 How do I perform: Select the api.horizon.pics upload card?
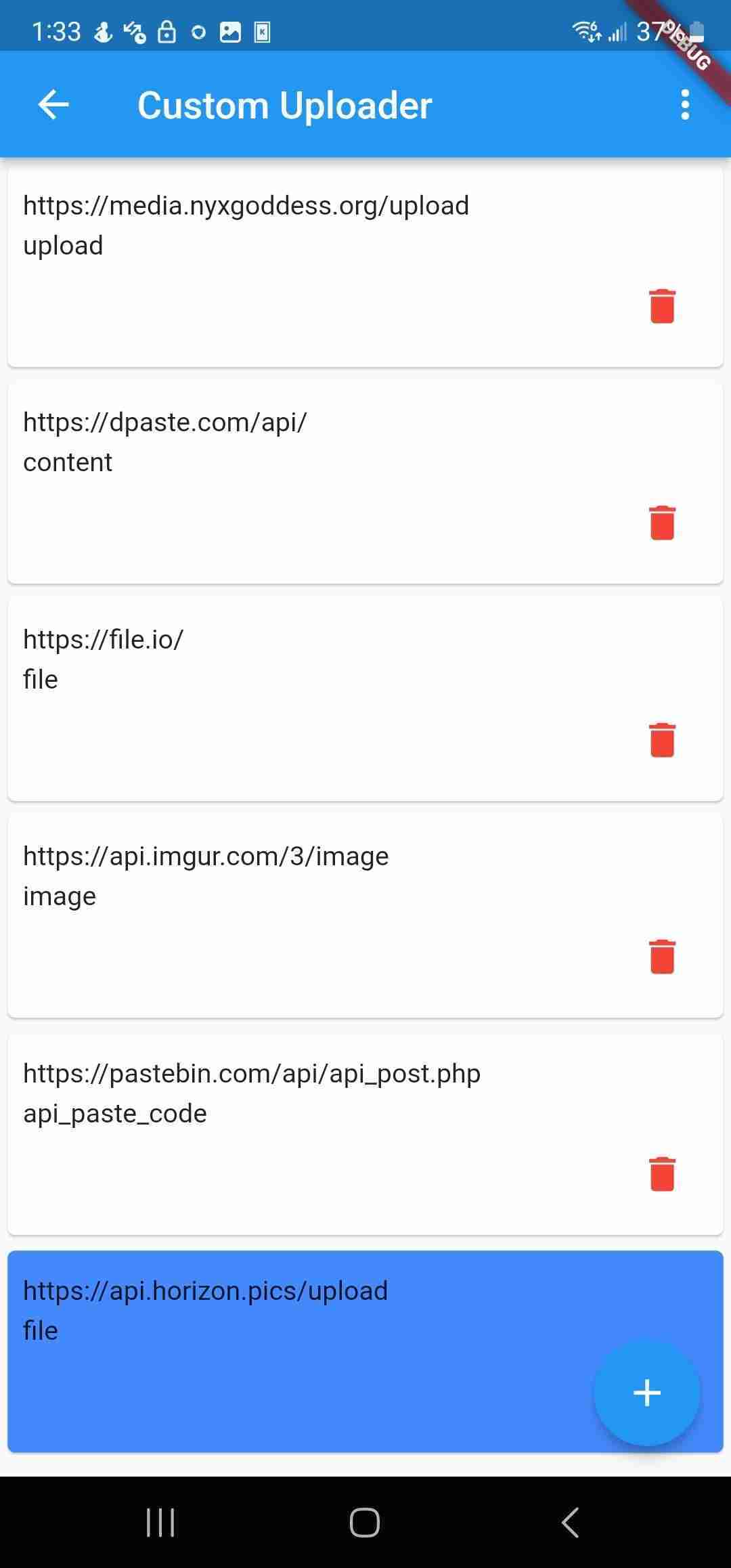coord(271,1351)
